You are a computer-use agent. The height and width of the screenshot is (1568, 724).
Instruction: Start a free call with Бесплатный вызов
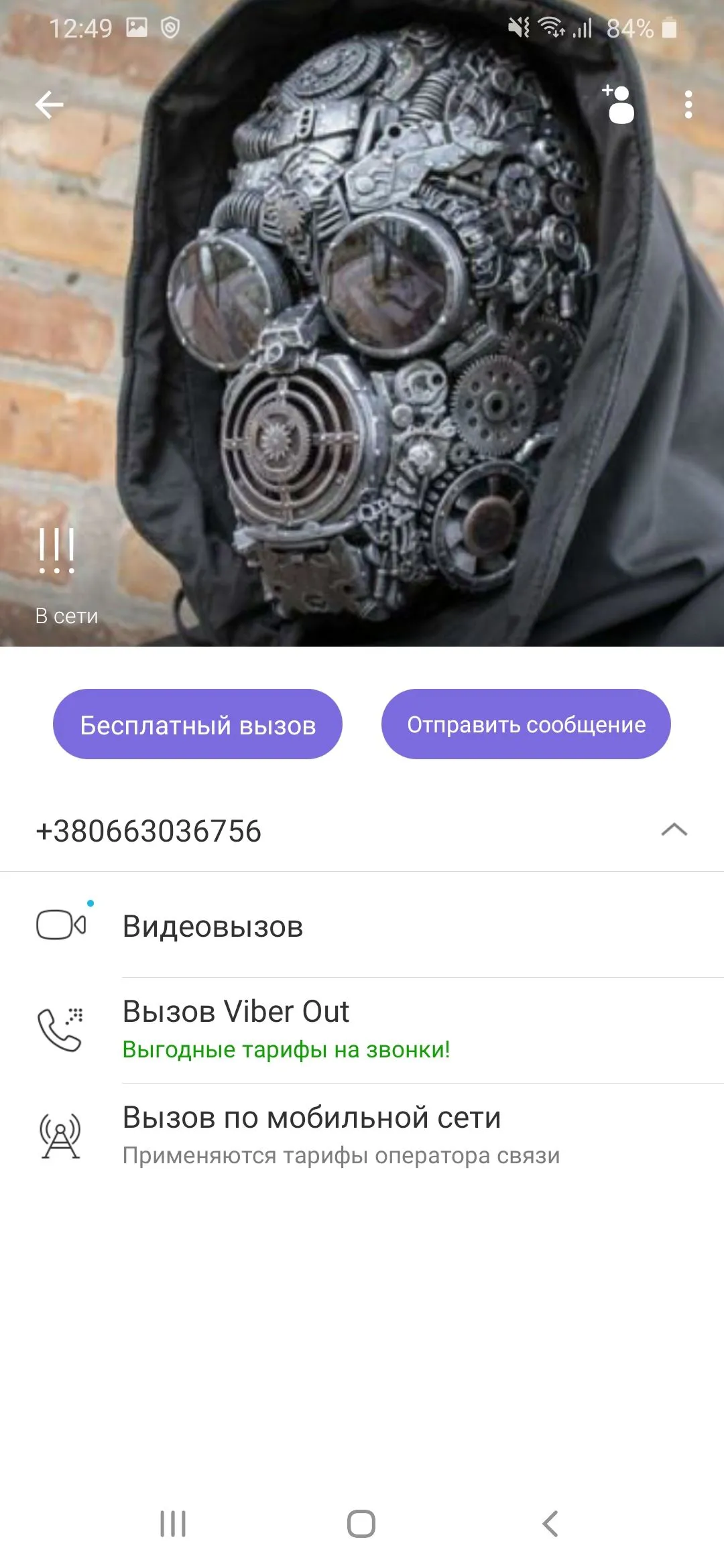point(198,724)
